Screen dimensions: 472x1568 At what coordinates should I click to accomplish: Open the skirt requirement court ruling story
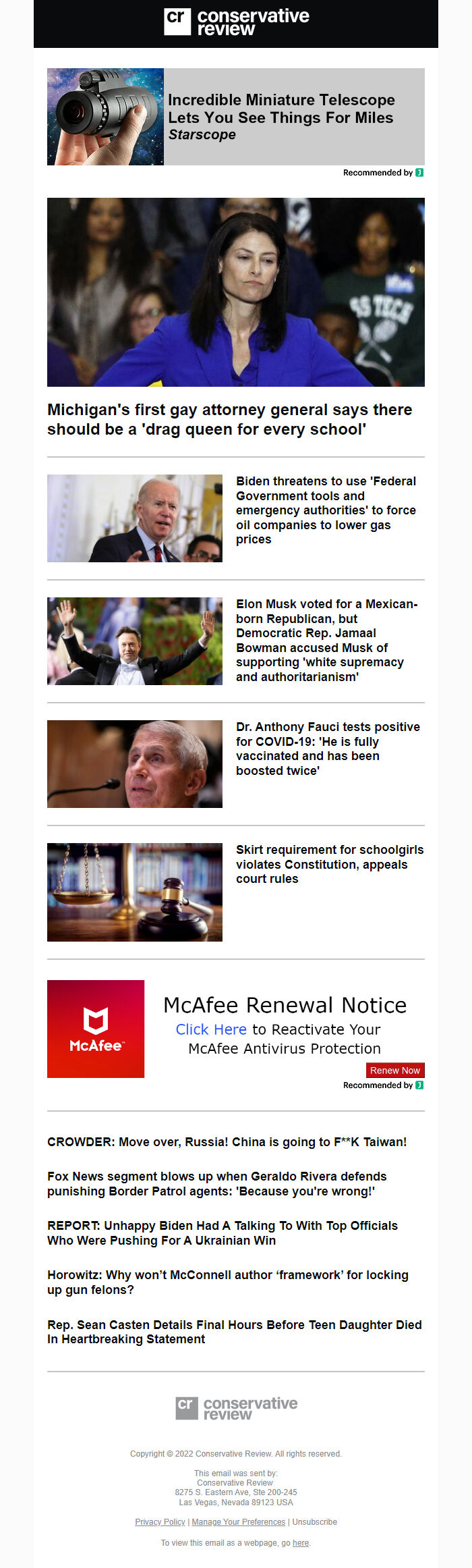(330, 864)
